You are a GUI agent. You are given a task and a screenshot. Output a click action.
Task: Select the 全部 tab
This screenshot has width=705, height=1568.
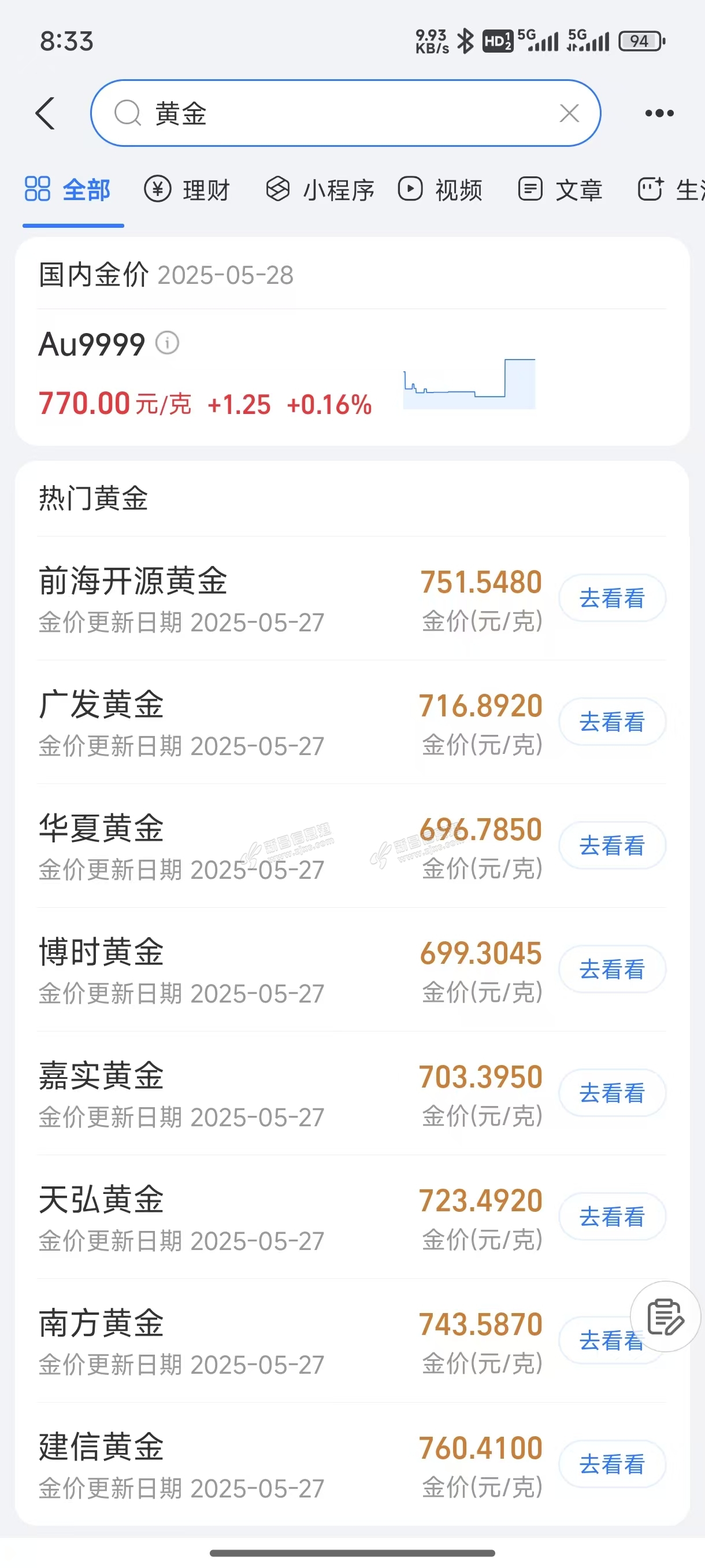pyautogui.click(x=68, y=190)
